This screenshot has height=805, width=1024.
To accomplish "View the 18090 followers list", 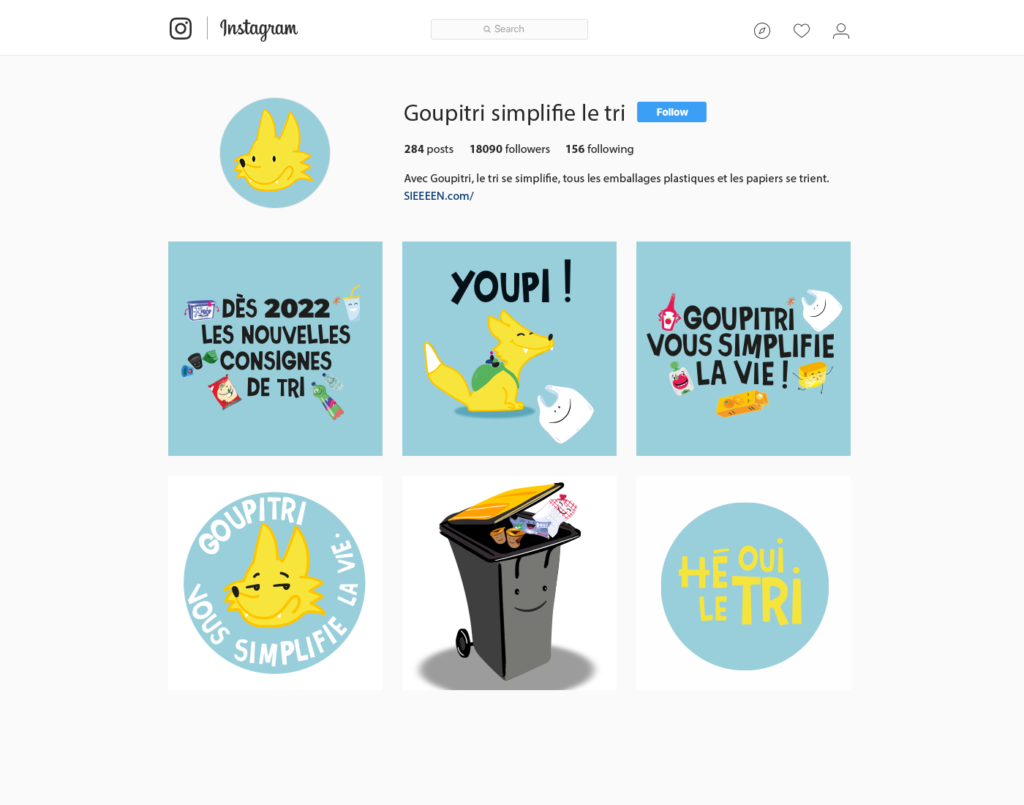I will 509,149.
